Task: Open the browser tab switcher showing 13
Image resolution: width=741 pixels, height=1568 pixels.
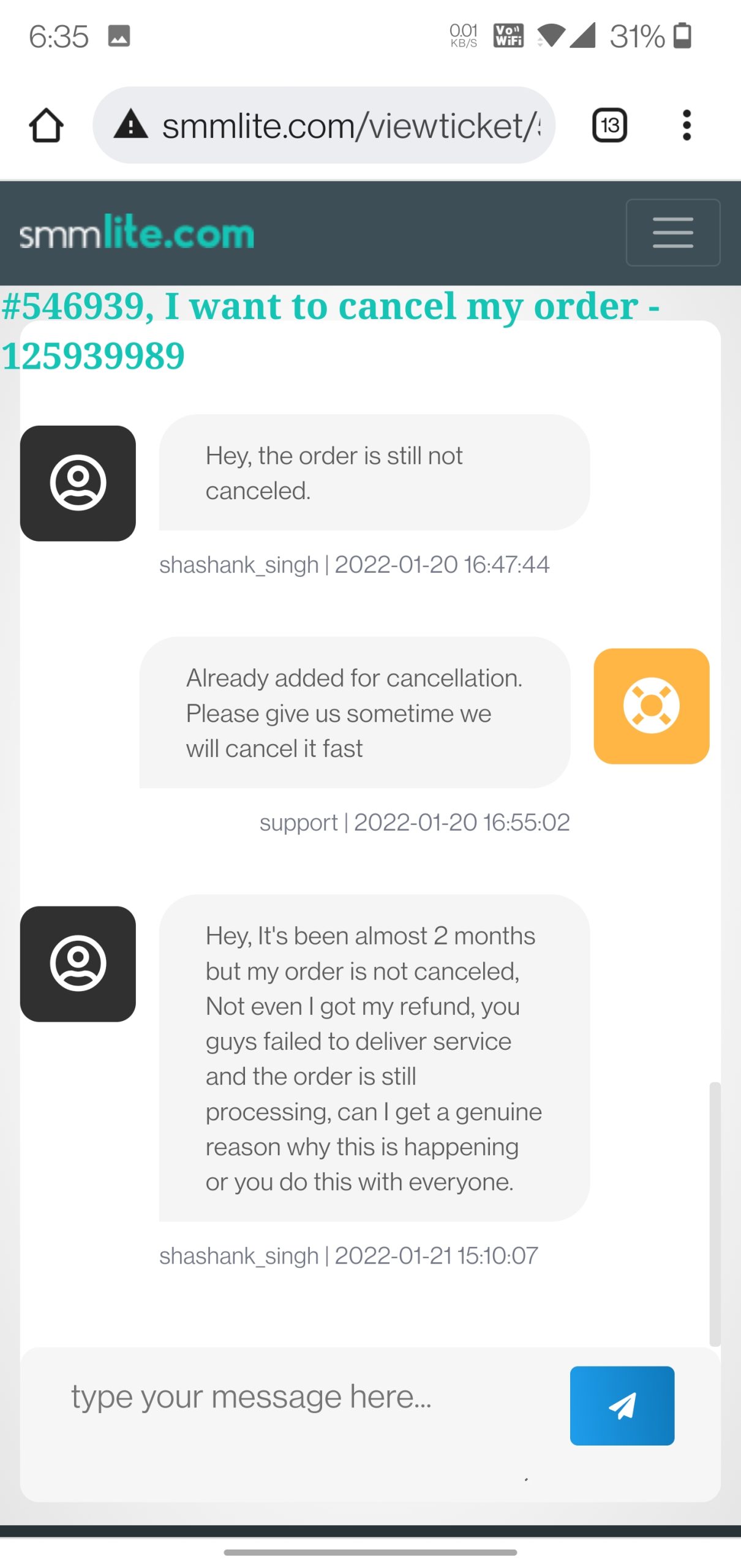Action: coord(609,126)
